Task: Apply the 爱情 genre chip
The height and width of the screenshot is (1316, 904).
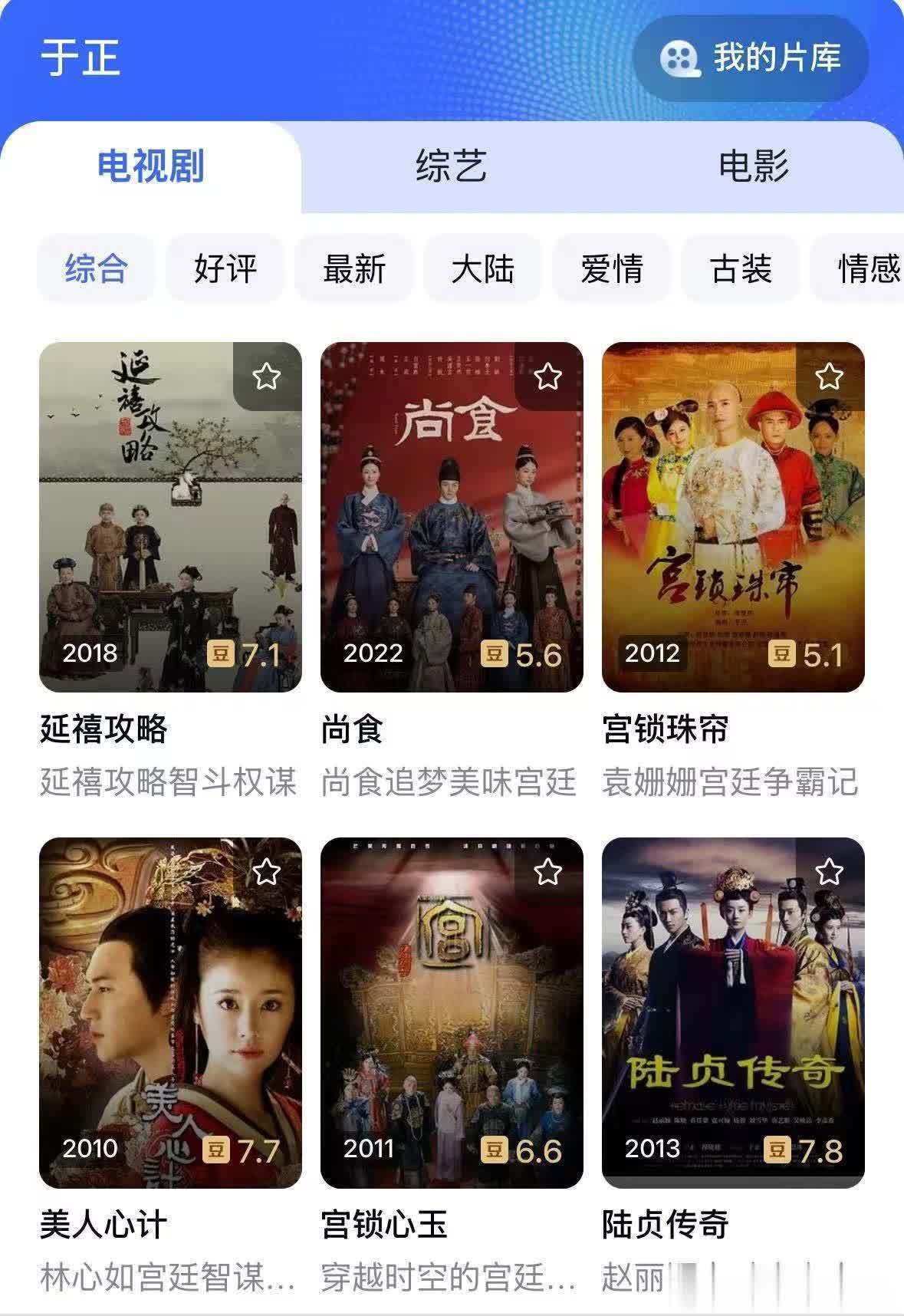Action: click(x=611, y=269)
